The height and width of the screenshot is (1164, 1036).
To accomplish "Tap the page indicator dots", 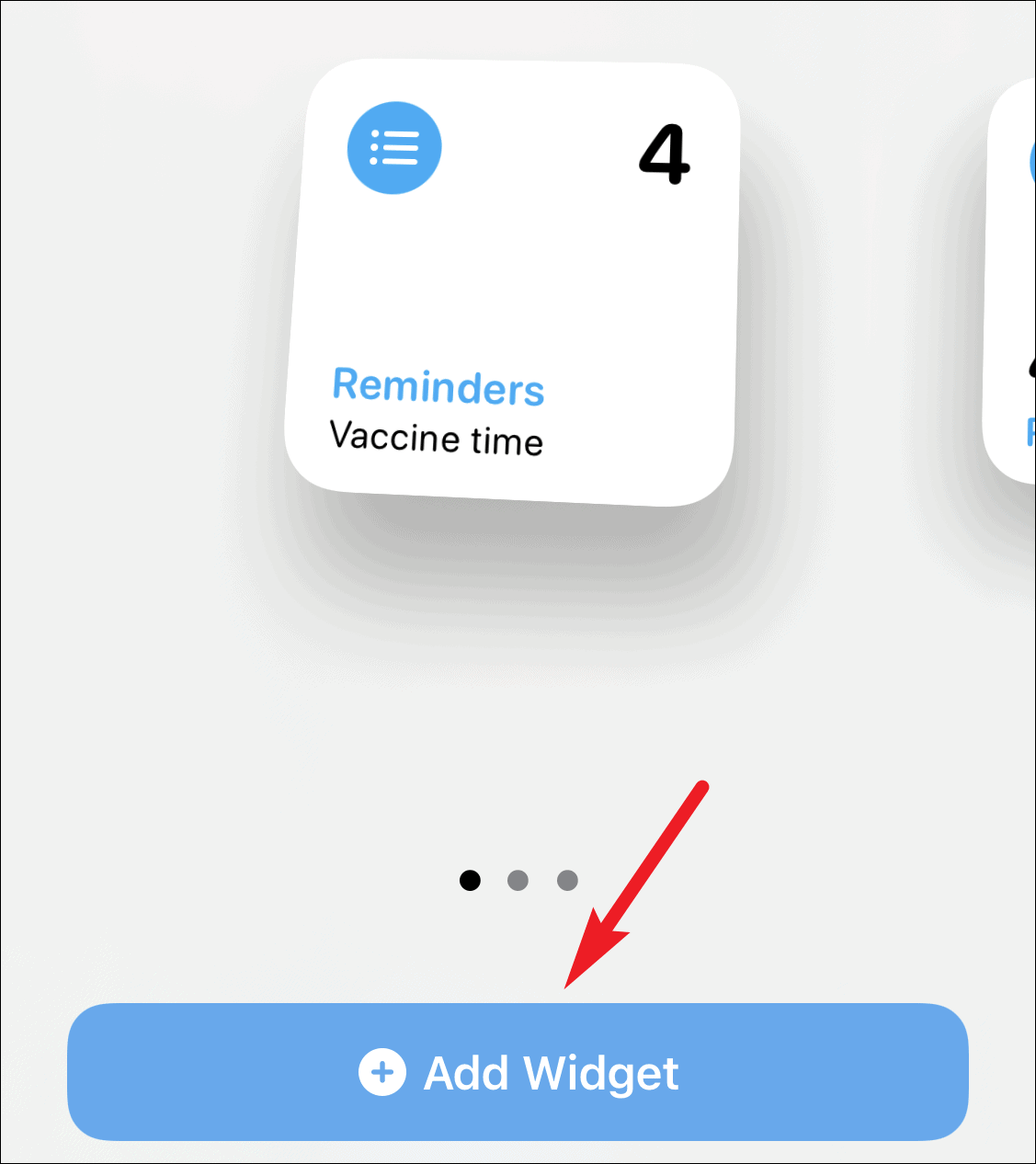I will click(518, 881).
